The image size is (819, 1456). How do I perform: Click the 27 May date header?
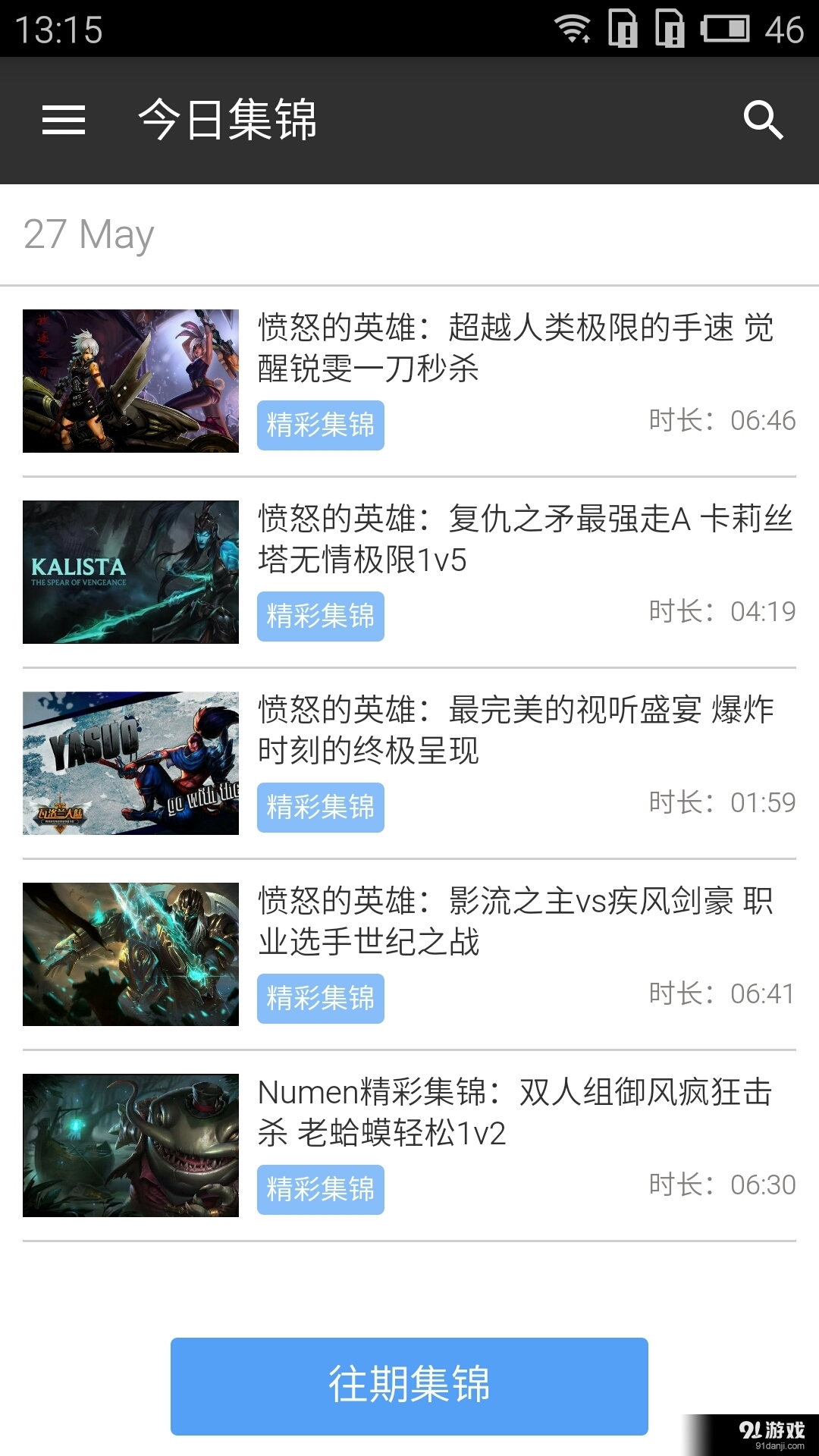[x=88, y=234]
